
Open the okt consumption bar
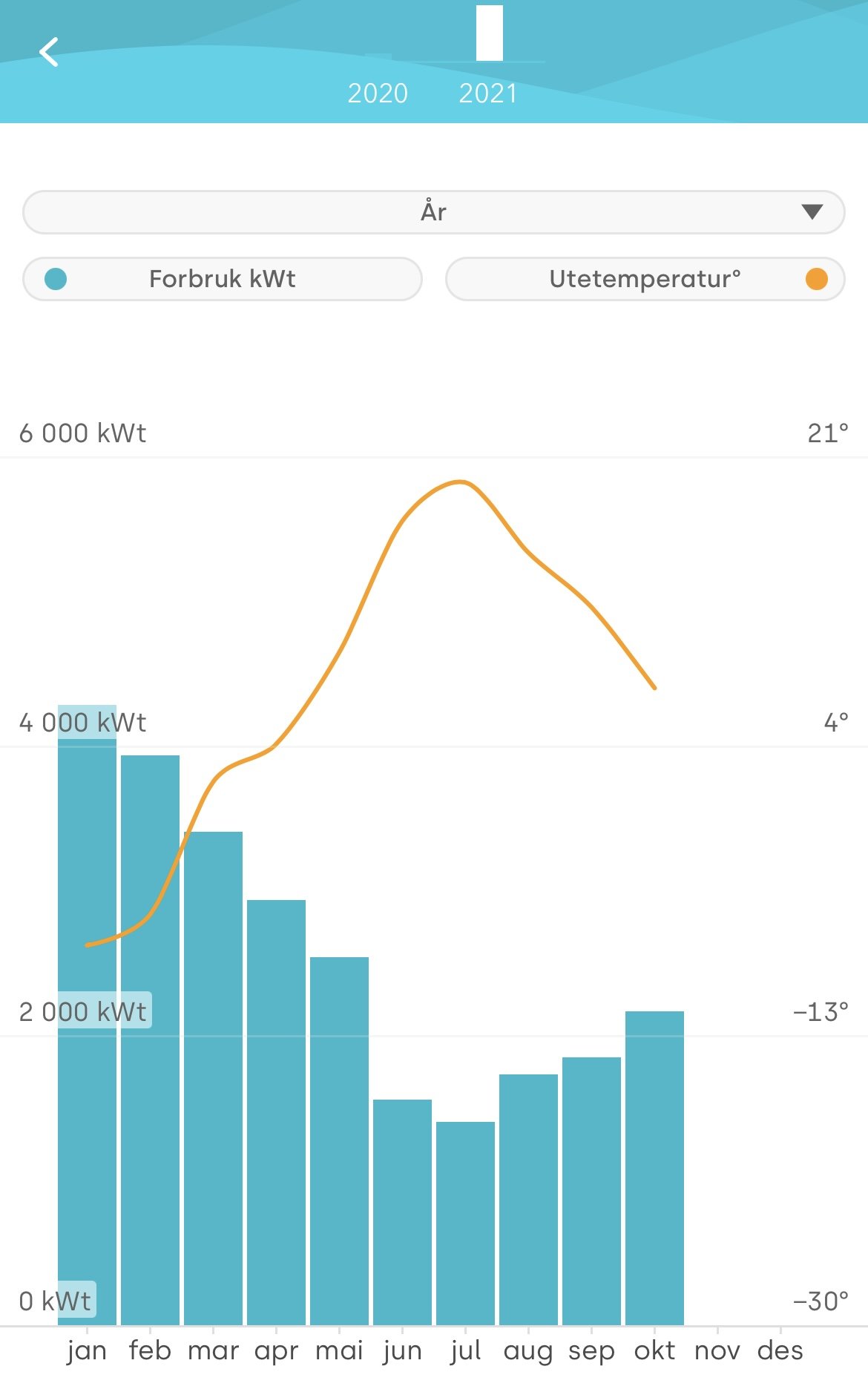(x=654, y=1168)
